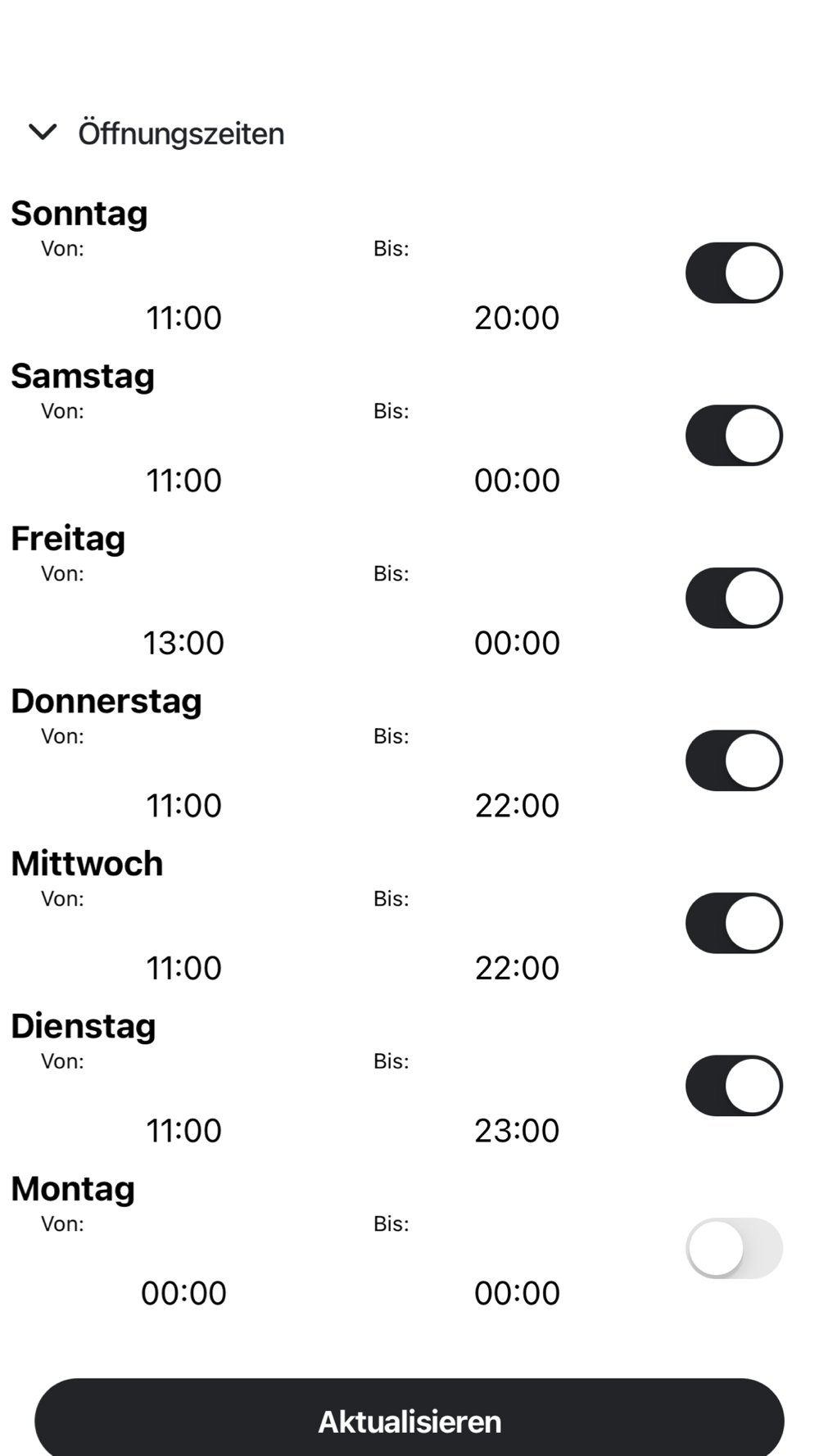Edit Donnerstag closing time 22:00

coord(517,806)
